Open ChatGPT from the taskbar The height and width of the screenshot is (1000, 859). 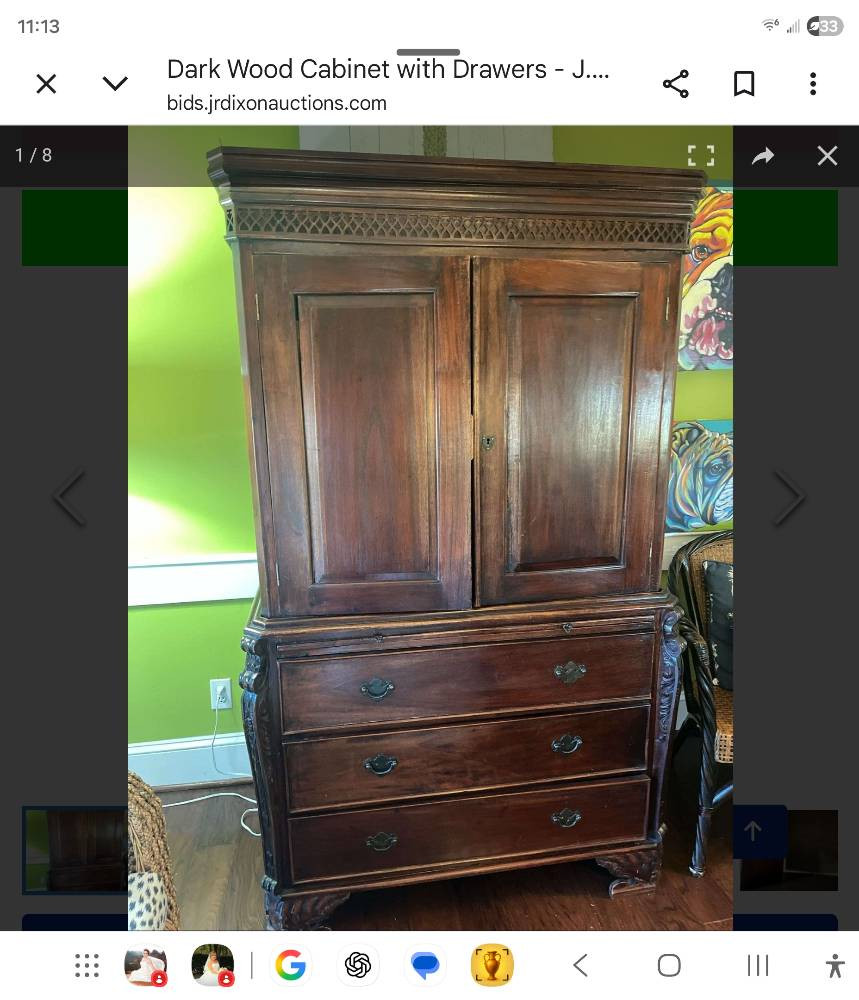coord(358,965)
